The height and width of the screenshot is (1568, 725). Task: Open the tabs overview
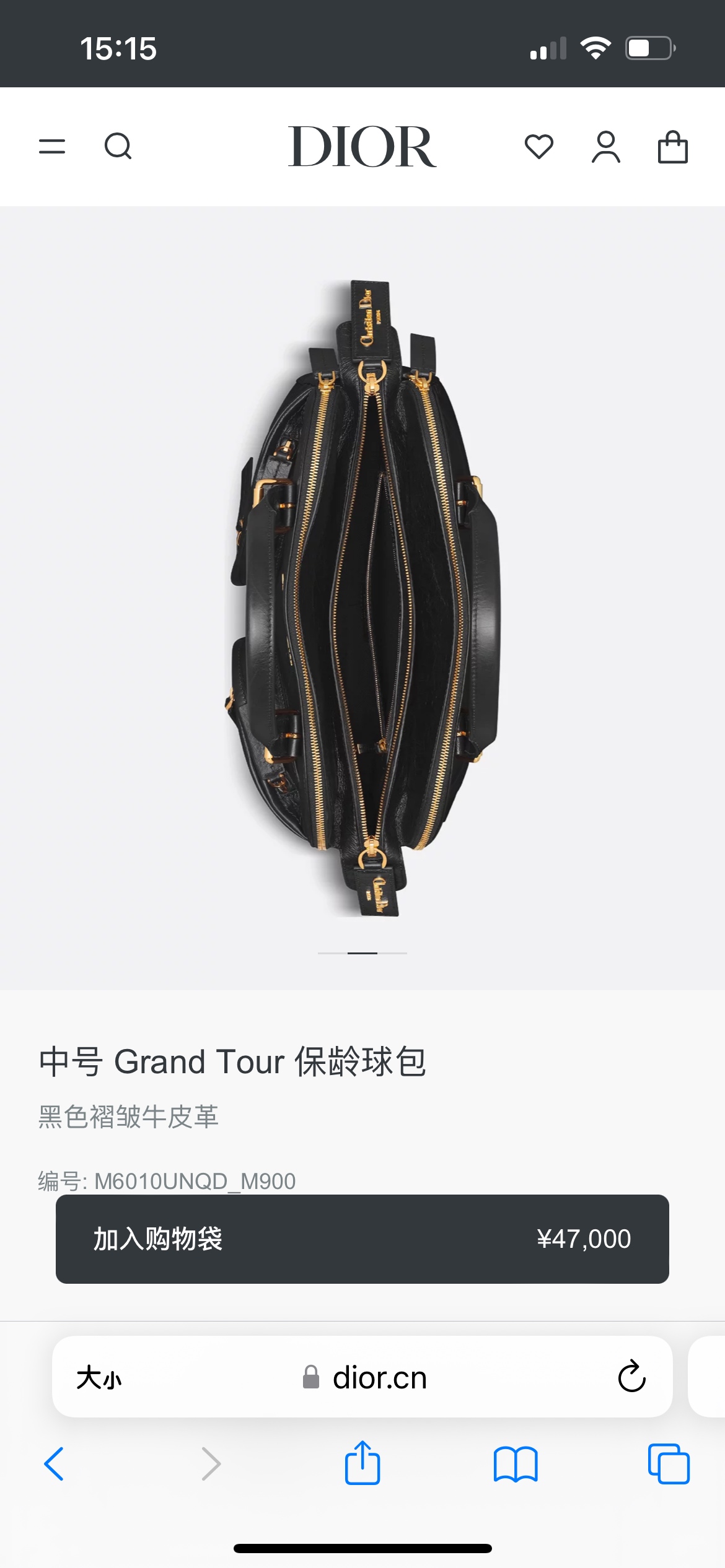669,1464
